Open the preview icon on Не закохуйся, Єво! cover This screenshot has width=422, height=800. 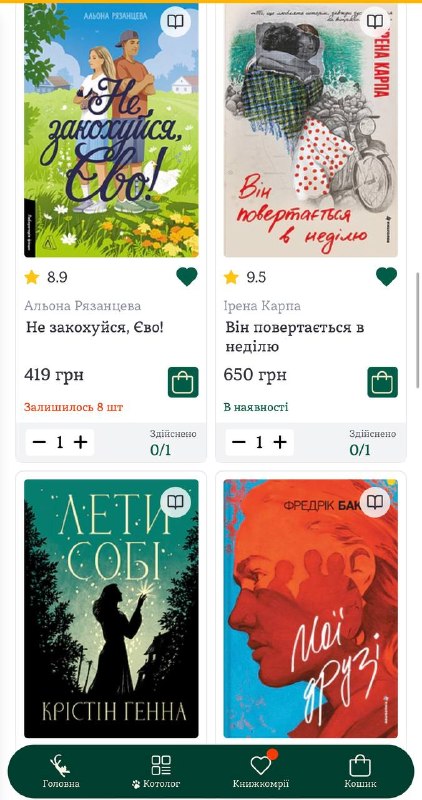click(176, 21)
